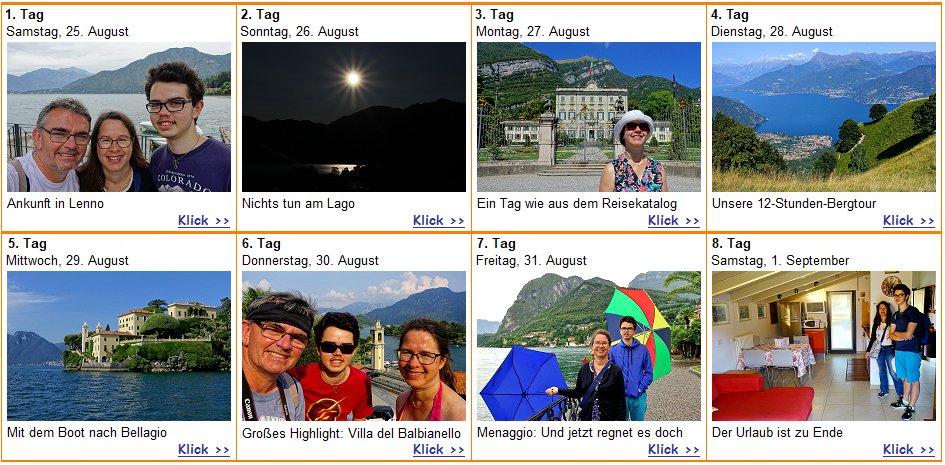Follow the Klick link under Nichts tun am Lago
945x465 pixels.
click(439, 221)
